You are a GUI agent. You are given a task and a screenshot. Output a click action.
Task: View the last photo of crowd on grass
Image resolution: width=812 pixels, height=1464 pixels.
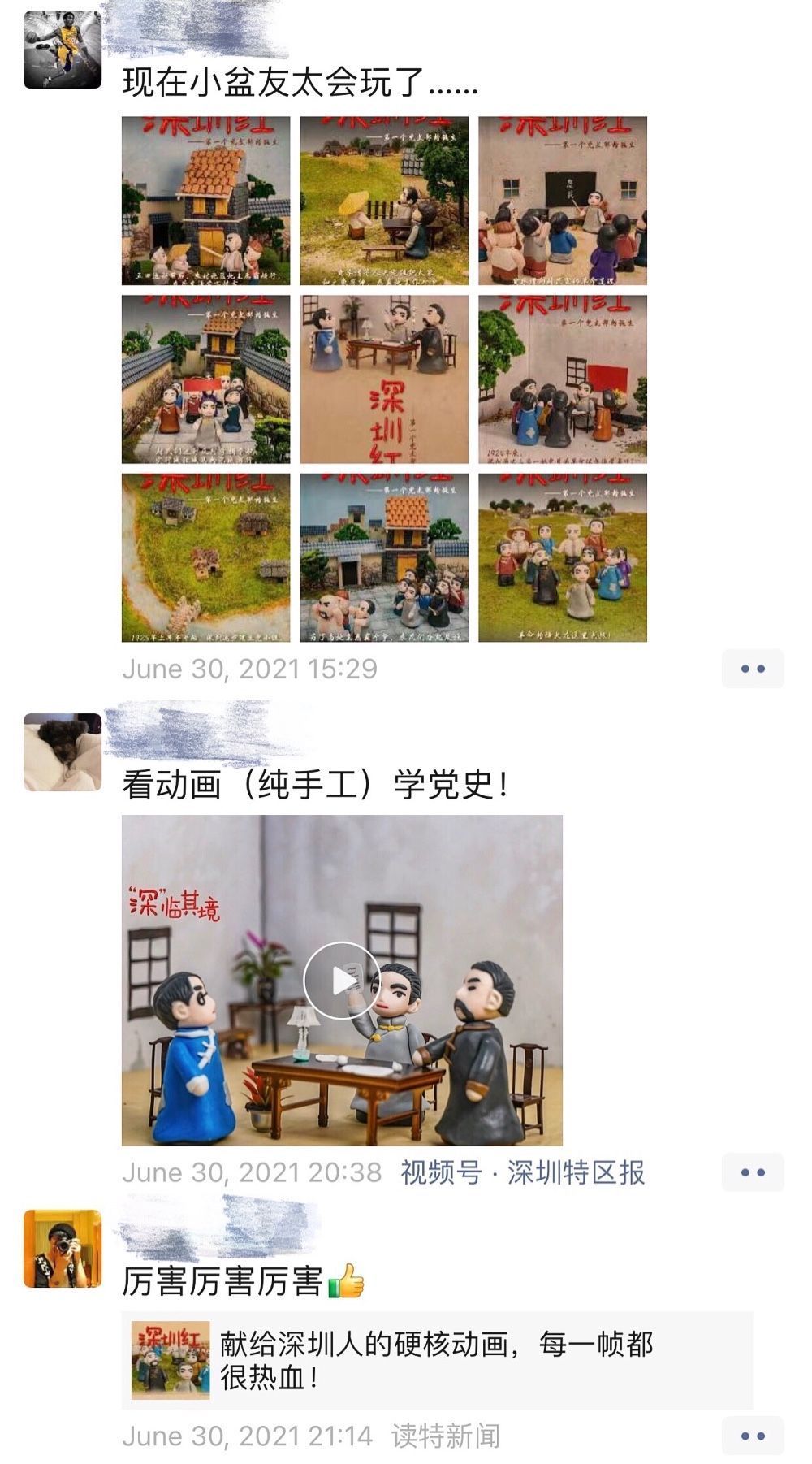562,558
